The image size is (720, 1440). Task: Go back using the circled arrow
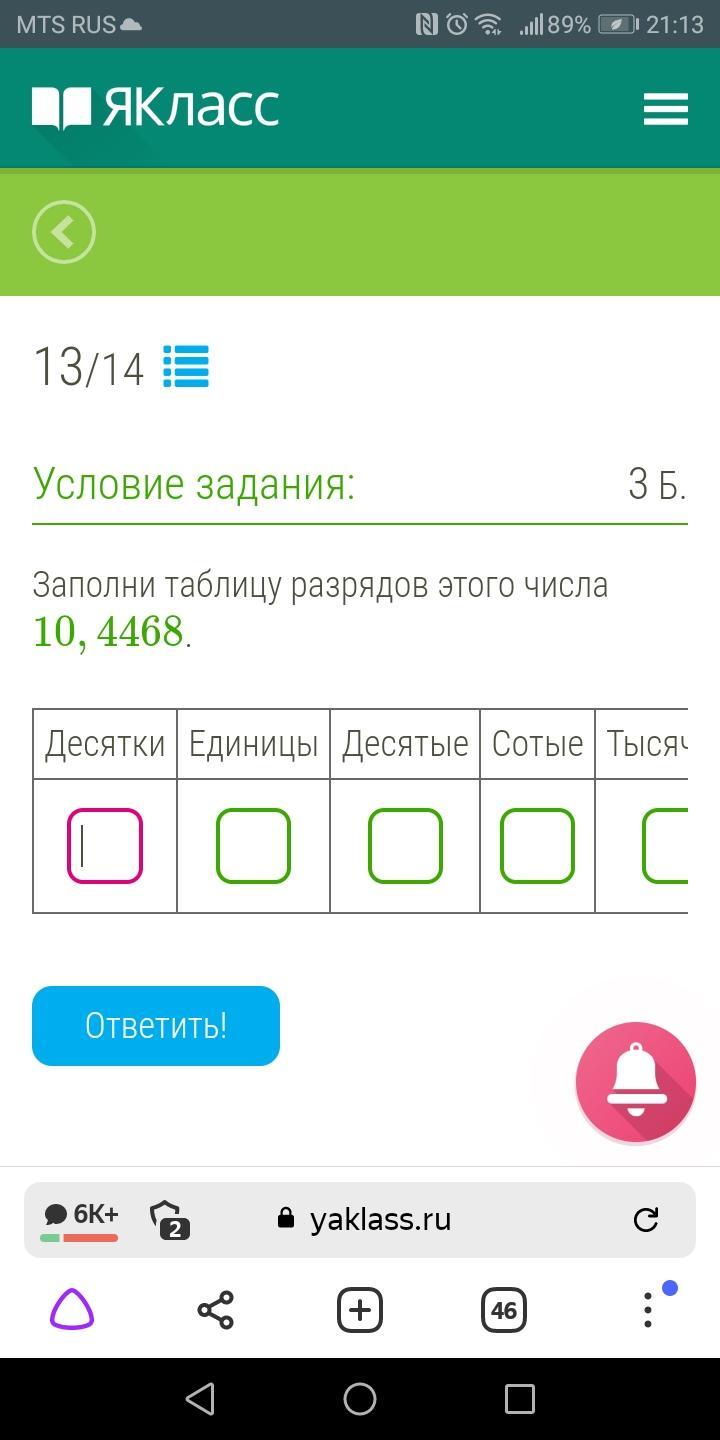[x=64, y=232]
